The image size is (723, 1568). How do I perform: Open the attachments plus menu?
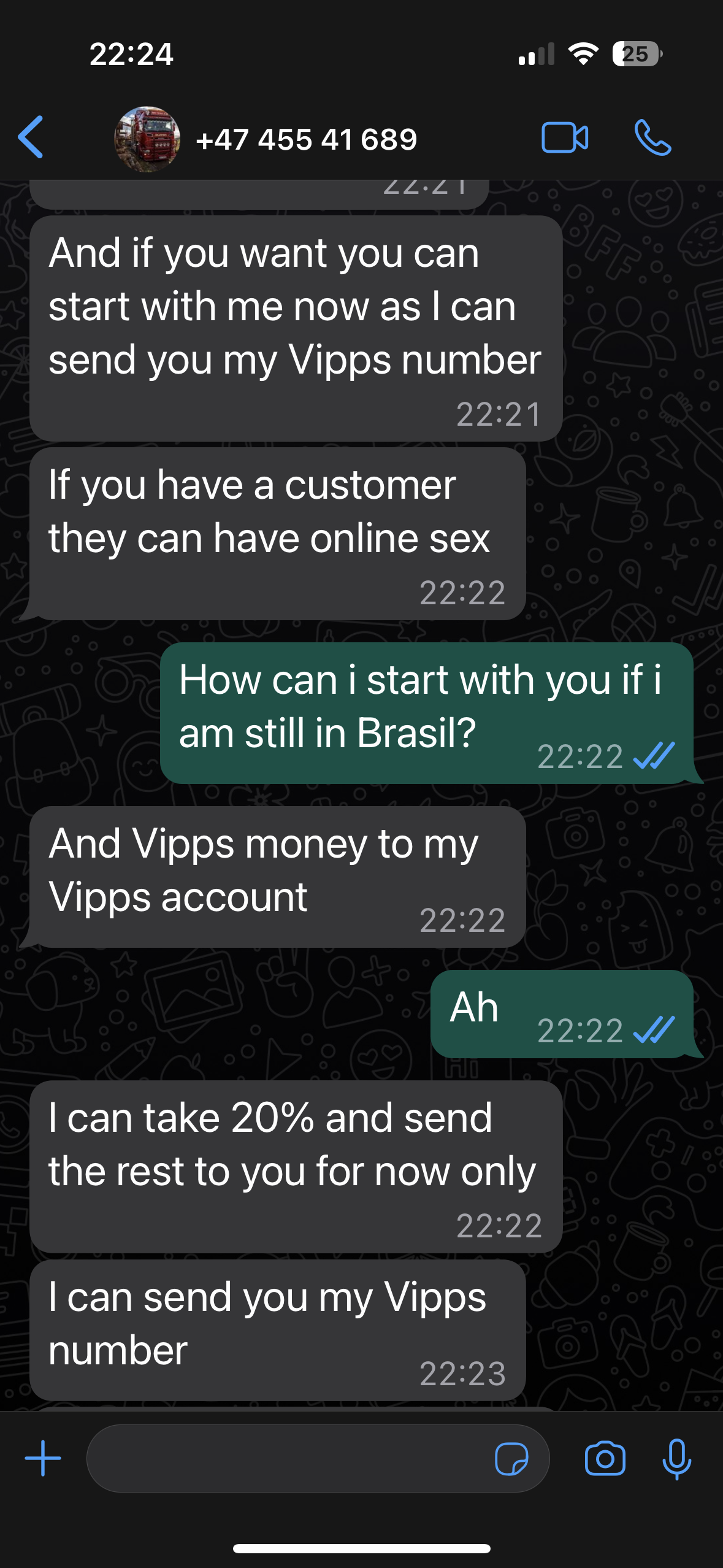tap(43, 1458)
